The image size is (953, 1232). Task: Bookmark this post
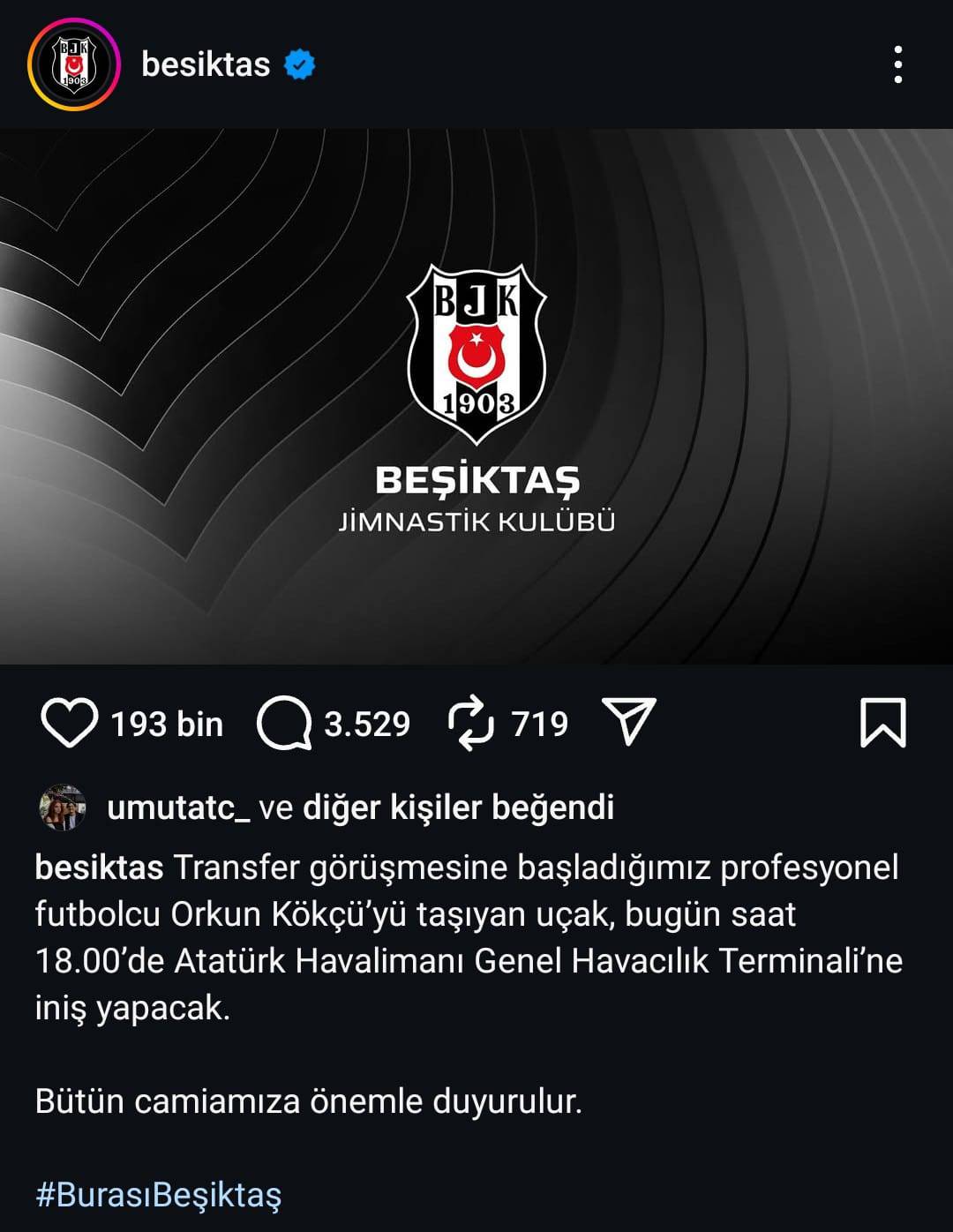pyautogui.click(x=882, y=724)
